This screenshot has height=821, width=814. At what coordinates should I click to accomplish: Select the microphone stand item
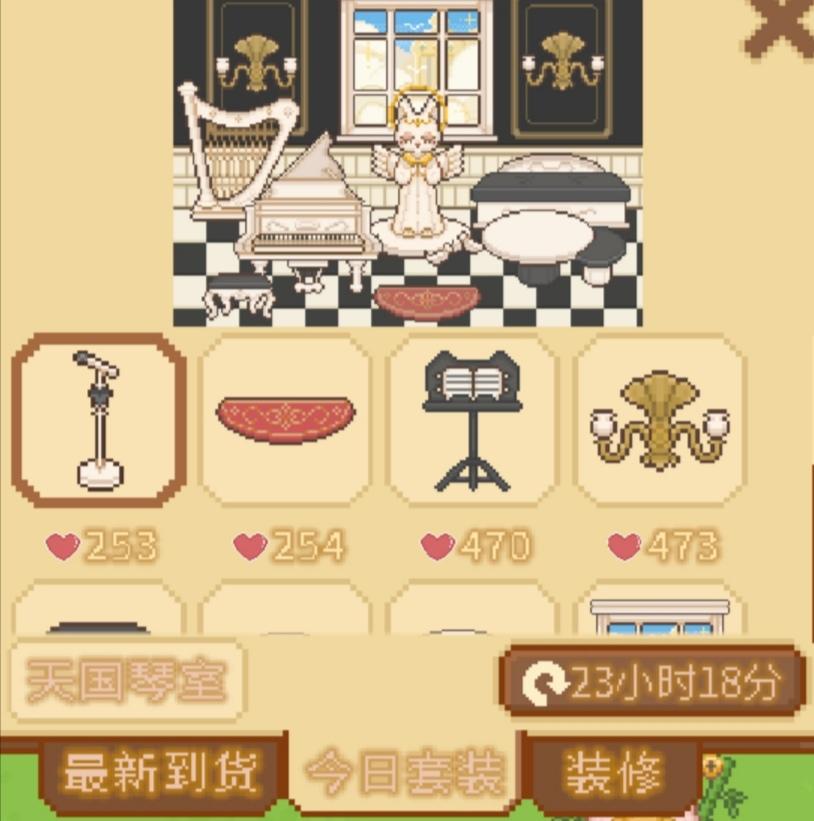(98, 420)
